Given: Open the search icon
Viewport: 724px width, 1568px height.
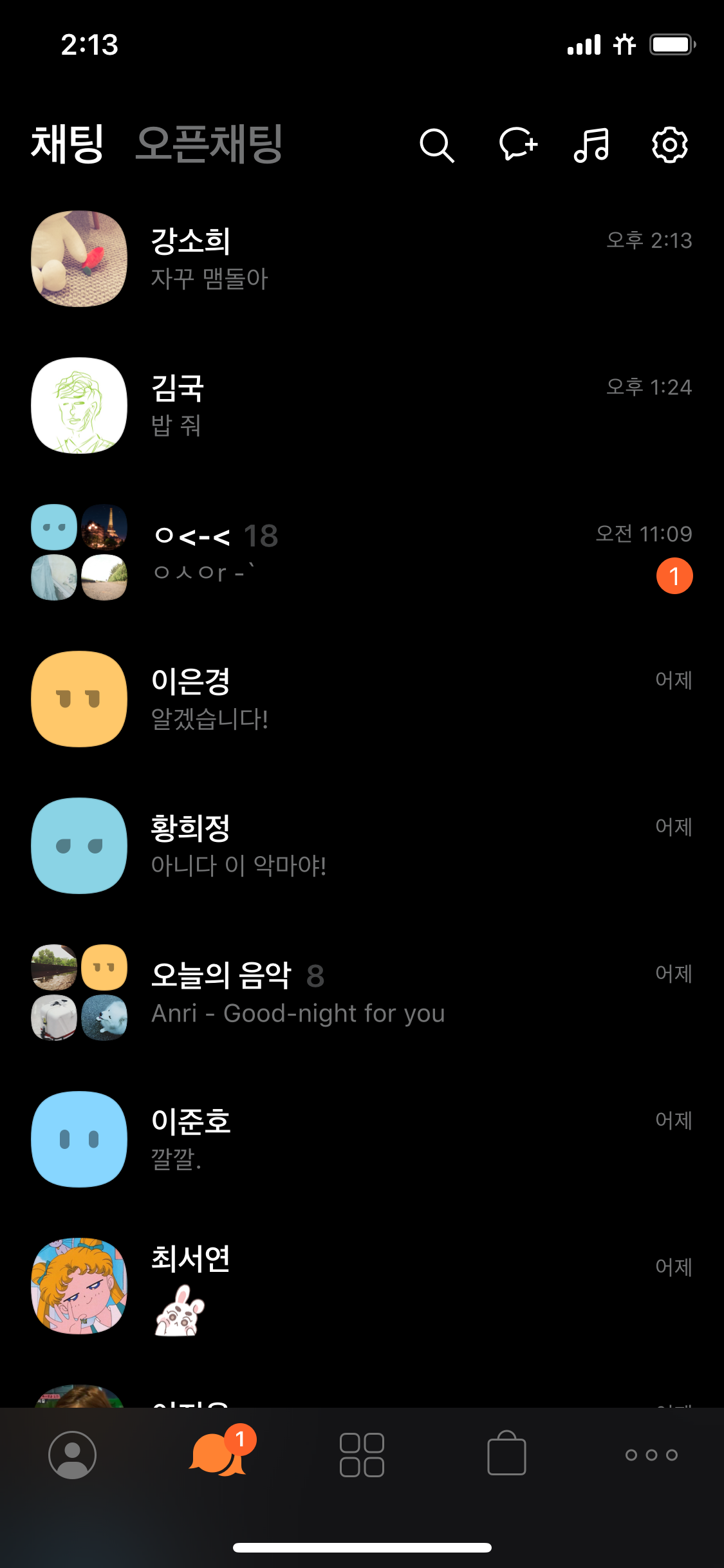Looking at the screenshot, I should tap(438, 145).
